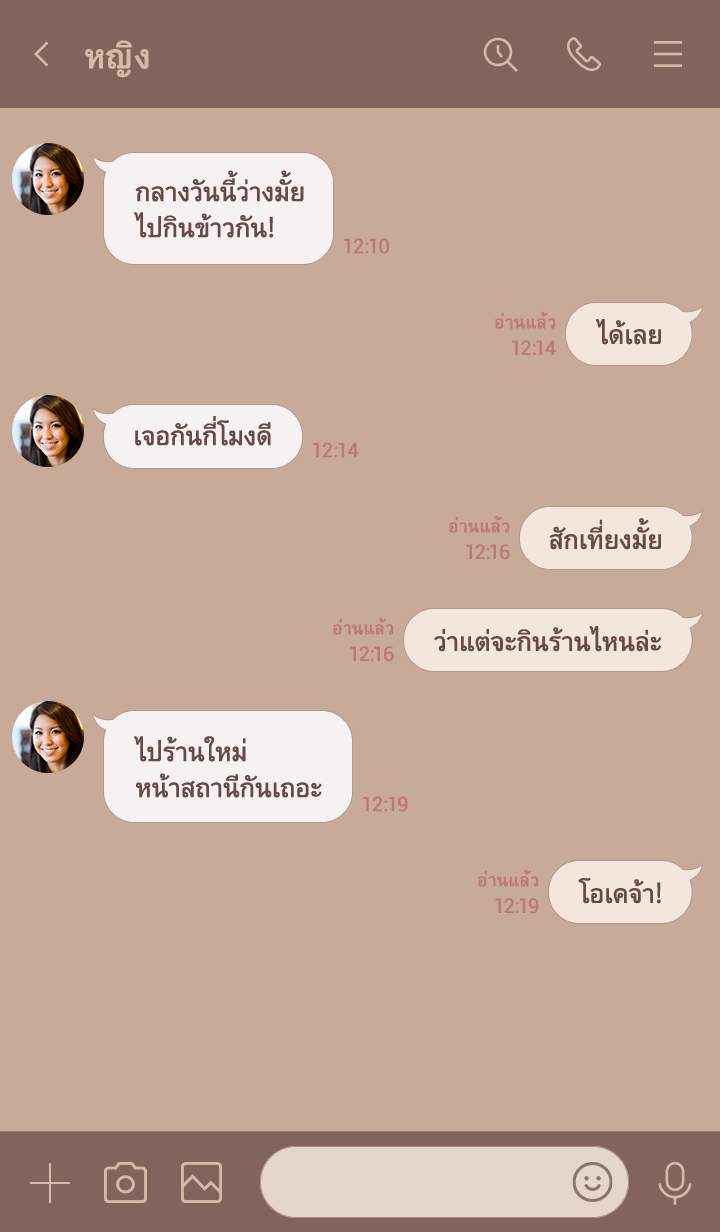The width and height of the screenshot is (720, 1232).
Task: Search within this chat
Action: [500, 54]
